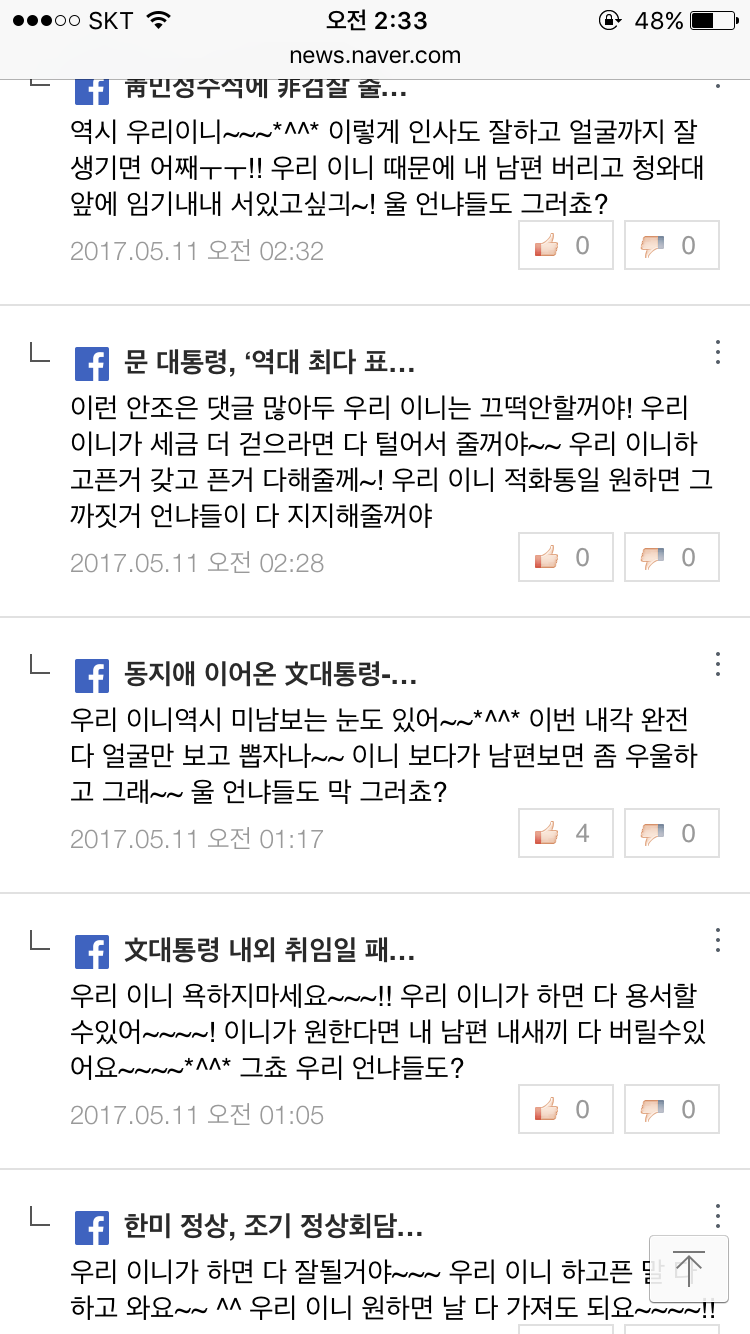Dislike the comment posted at 오전 02:28
This screenshot has width=750, height=1334.
pos(671,557)
